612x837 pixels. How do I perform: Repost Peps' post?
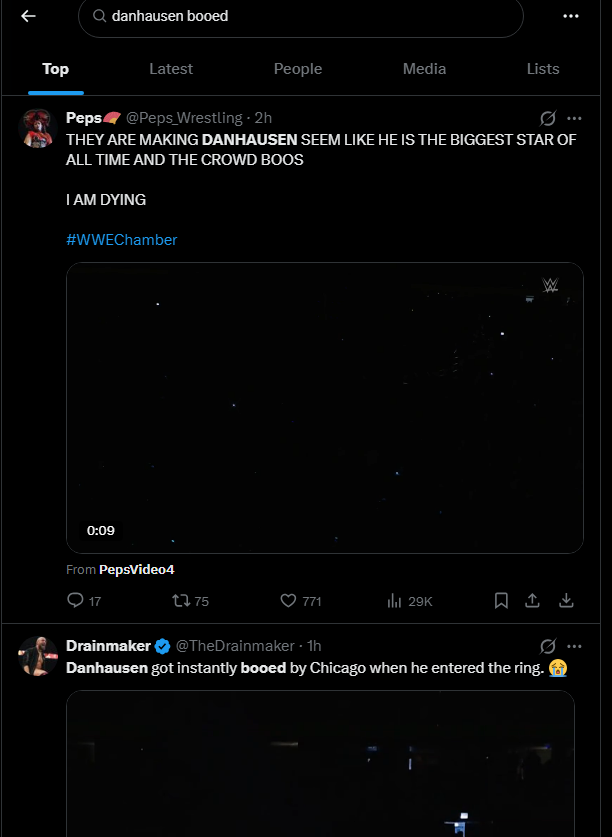tap(181, 601)
